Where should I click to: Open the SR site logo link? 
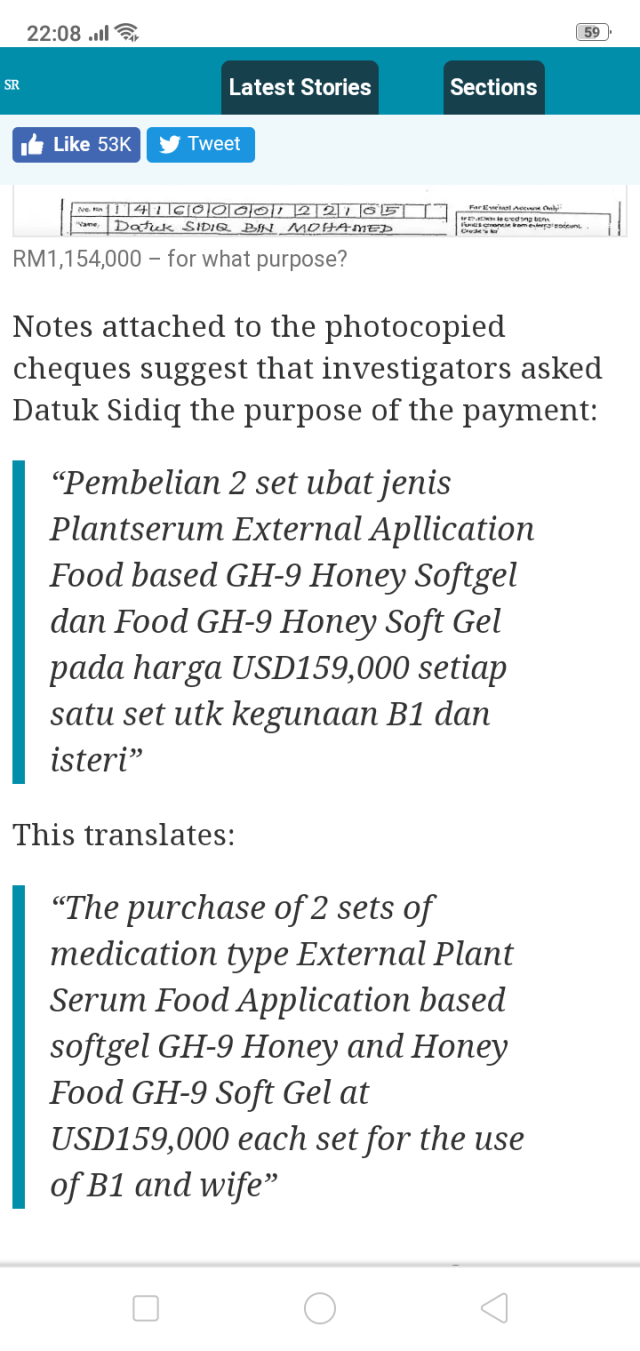[x=12, y=86]
